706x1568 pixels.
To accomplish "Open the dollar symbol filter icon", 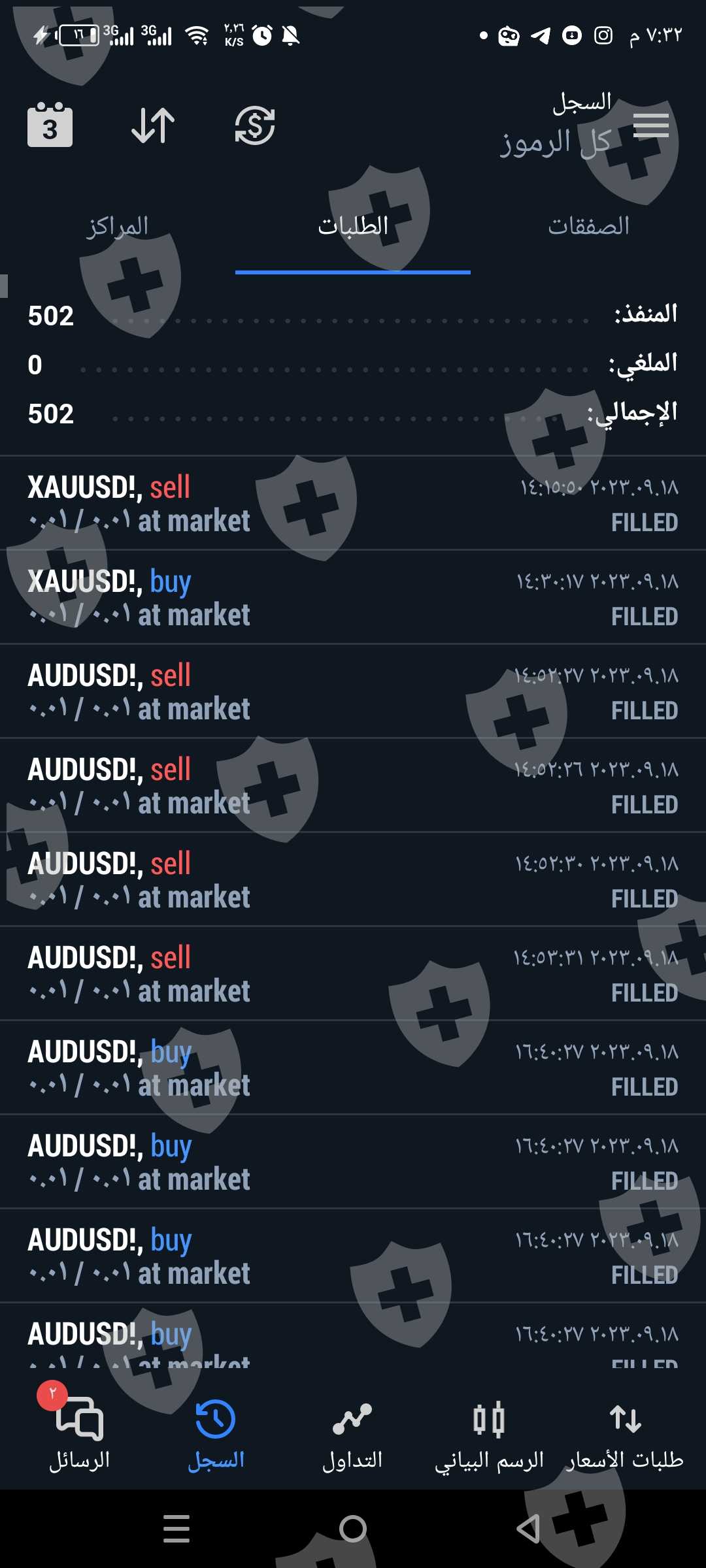I will pos(254,125).
